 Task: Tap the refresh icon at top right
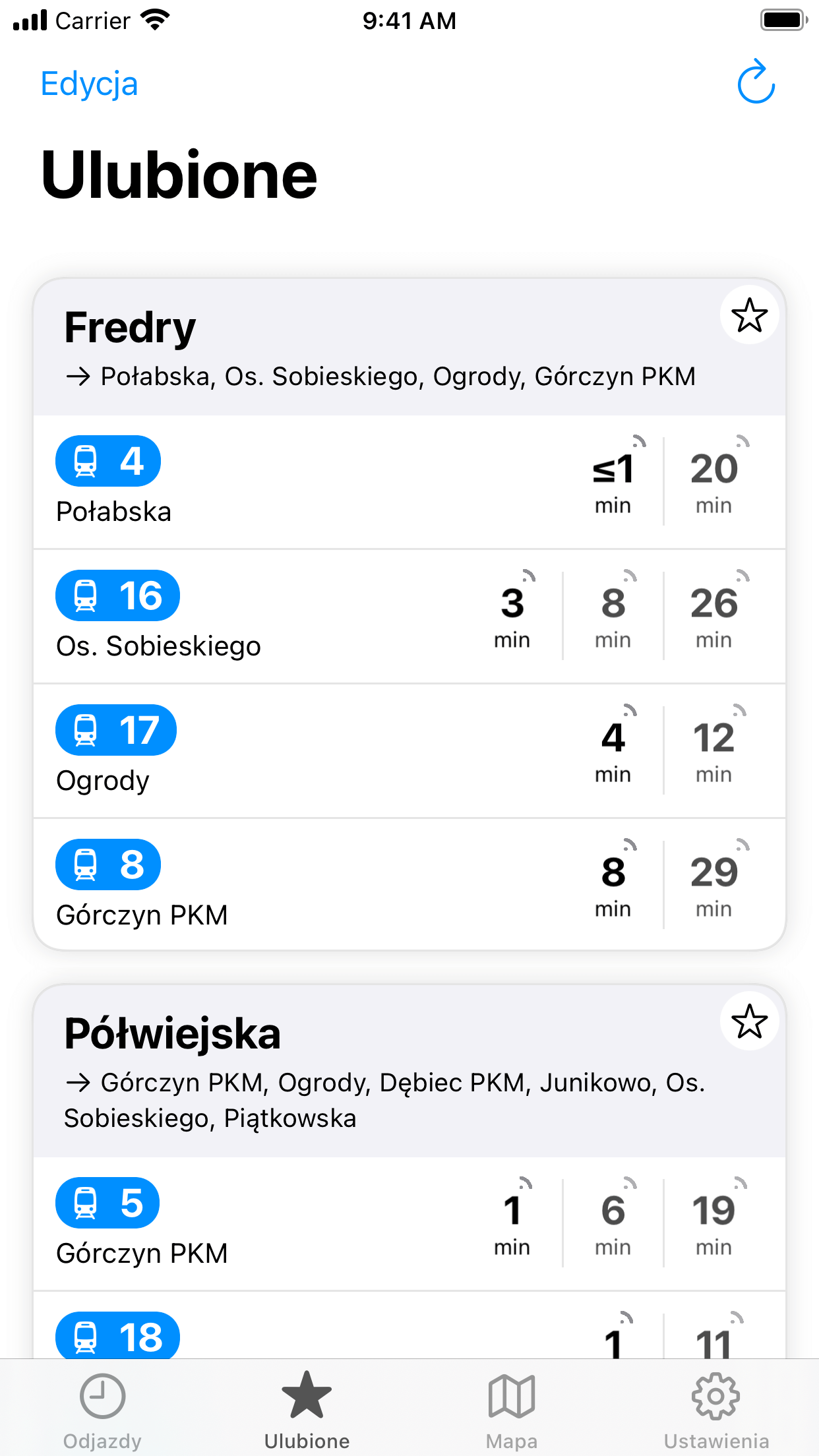[756, 83]
